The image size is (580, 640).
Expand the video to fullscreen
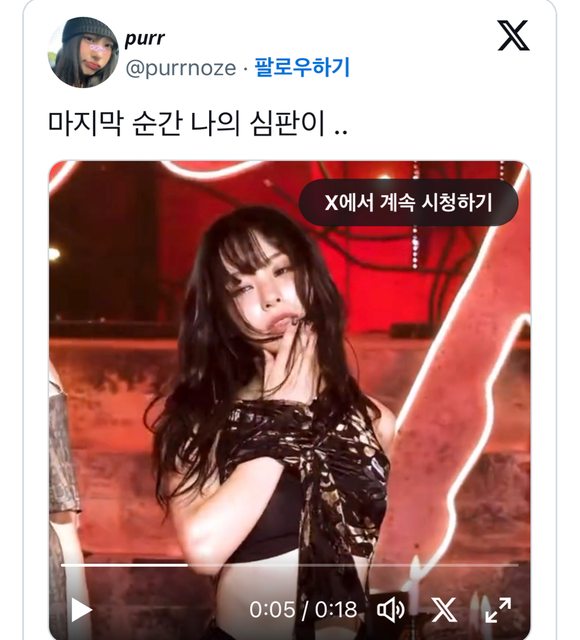pos(498,610)
